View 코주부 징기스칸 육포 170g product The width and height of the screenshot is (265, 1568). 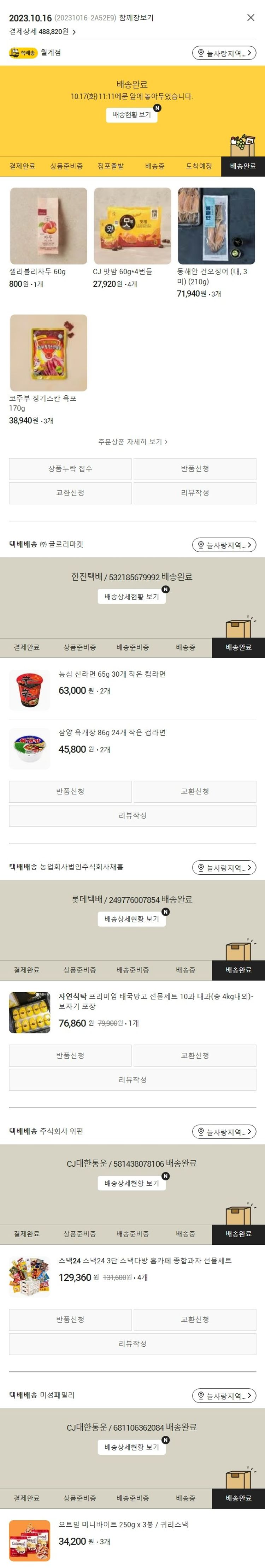pyautogui.click(x=48, y=353)
